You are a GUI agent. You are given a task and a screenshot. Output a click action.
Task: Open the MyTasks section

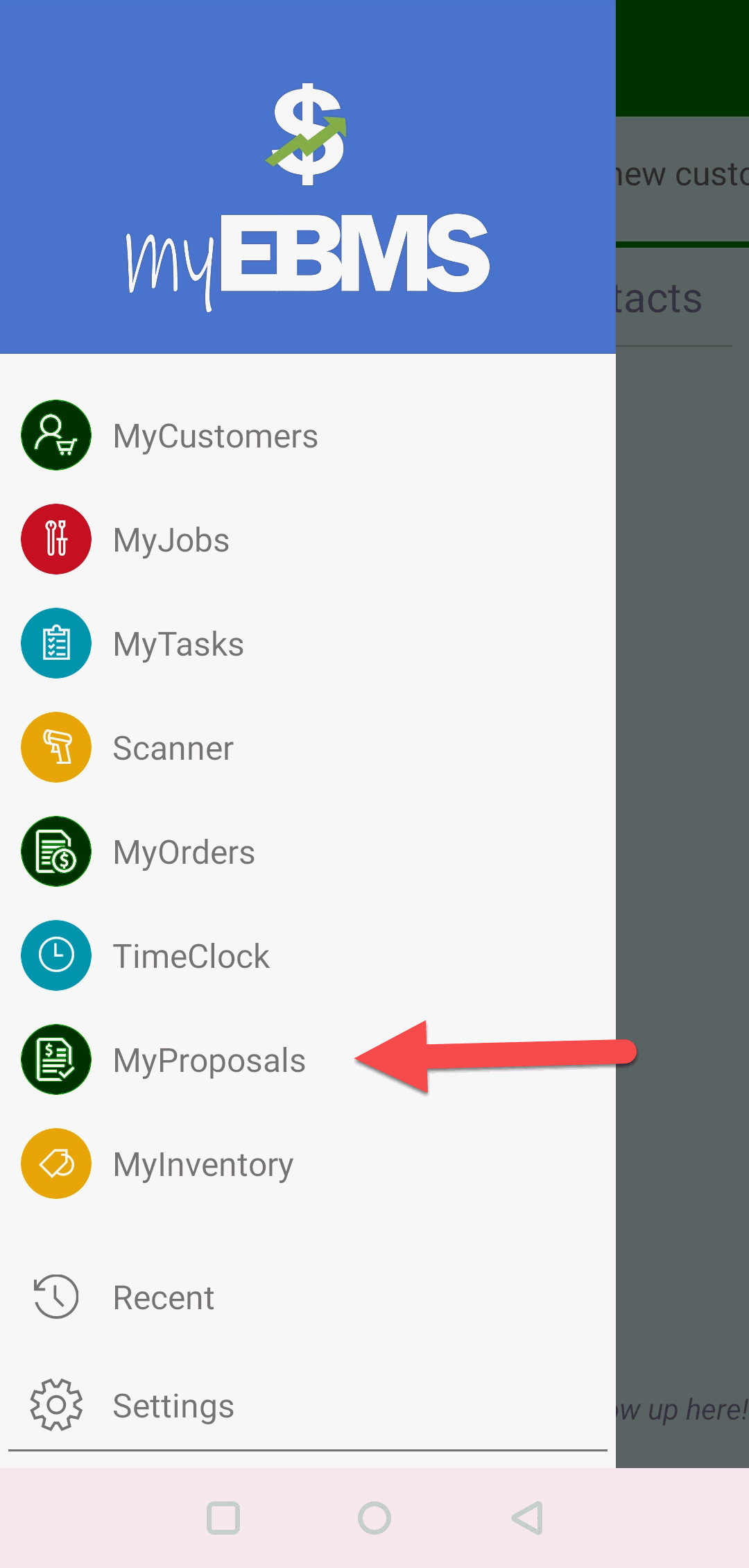(x=308, y=644)
